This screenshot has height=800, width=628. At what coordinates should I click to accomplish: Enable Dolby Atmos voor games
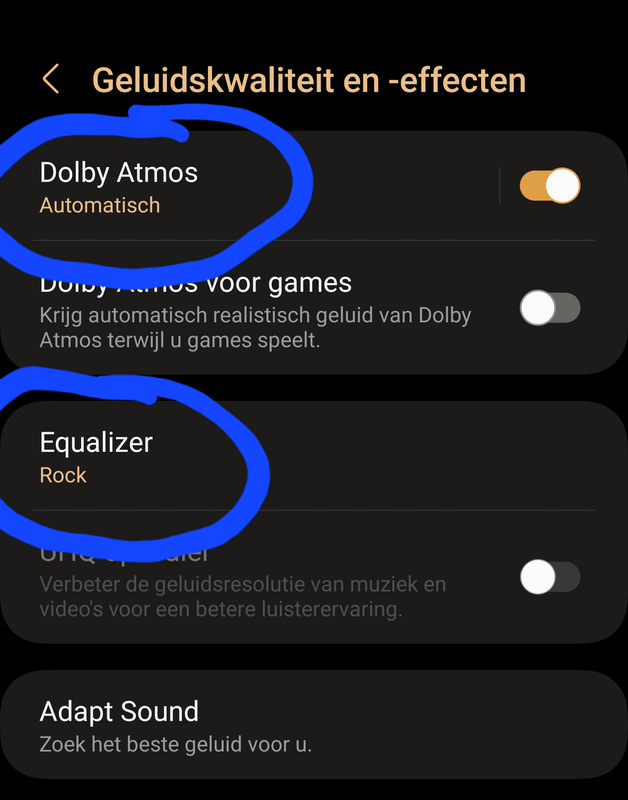[x=550, y=309]
